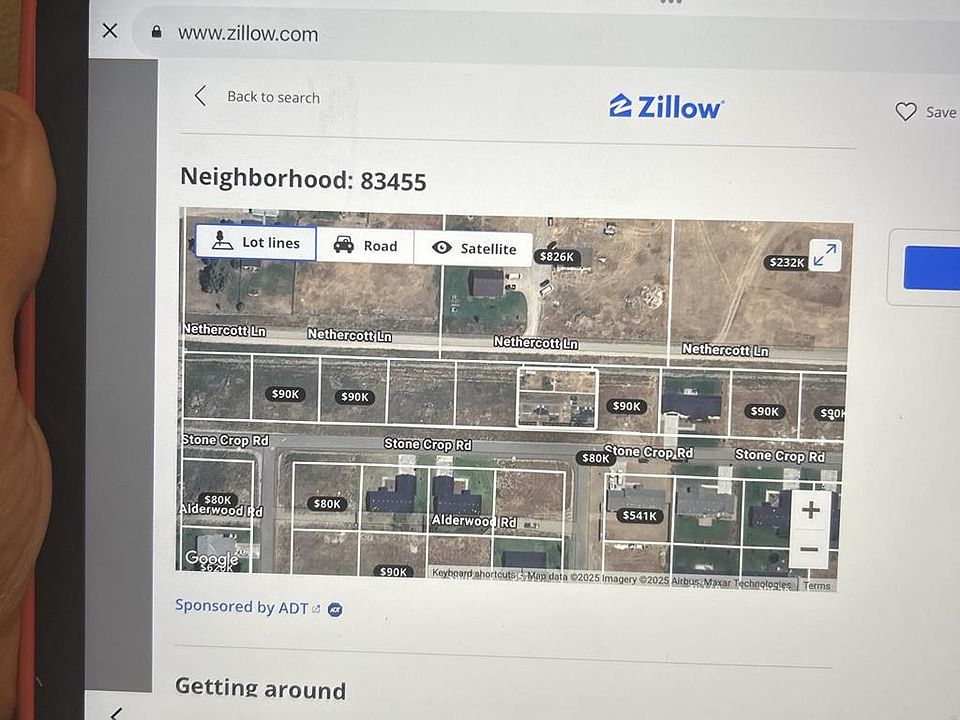The height and width of the screenshot is (720, 960).
Task: Zoom in on the map
Action: pyautogui.click(x=810, y=510)
